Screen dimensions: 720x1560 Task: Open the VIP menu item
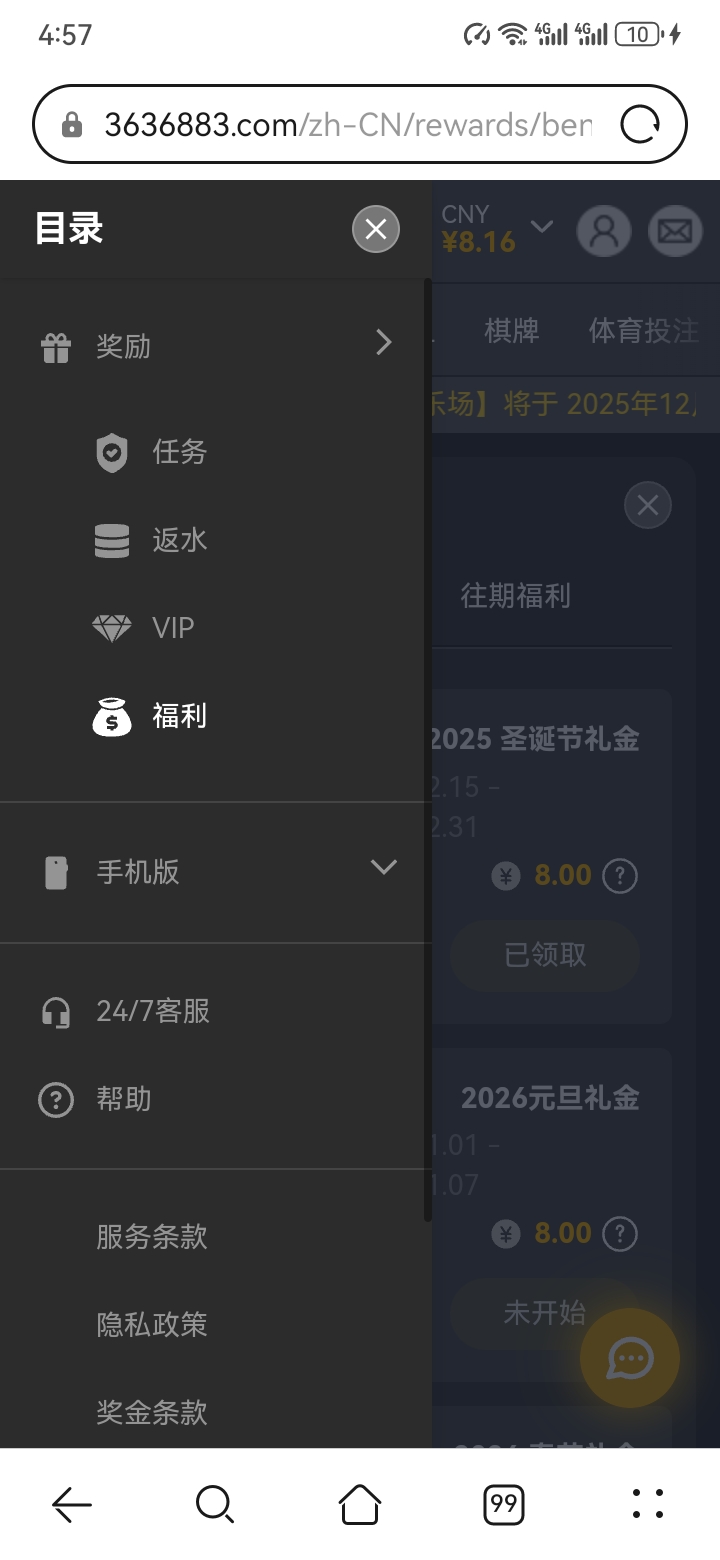(172, 628)
